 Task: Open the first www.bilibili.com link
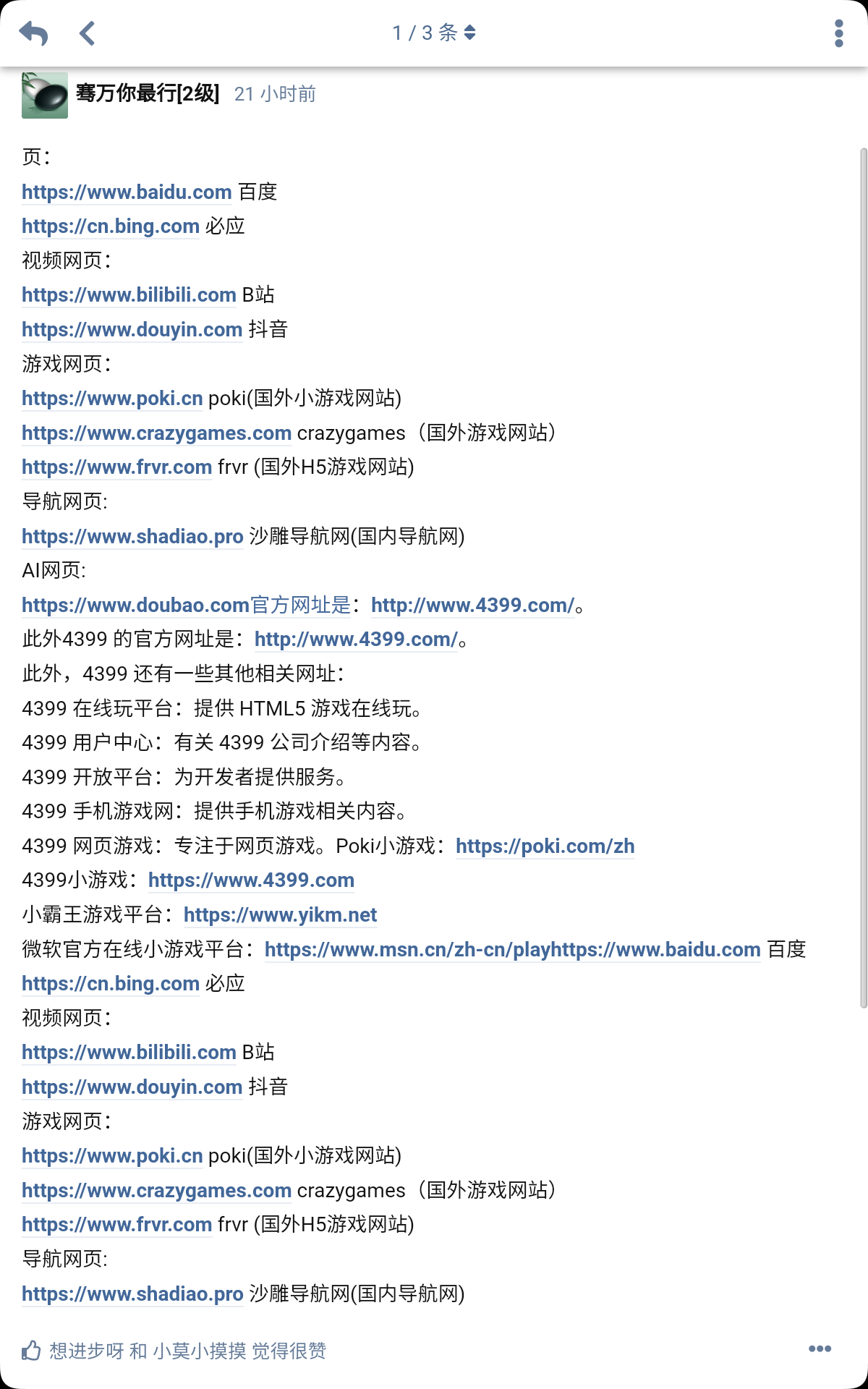129,295
